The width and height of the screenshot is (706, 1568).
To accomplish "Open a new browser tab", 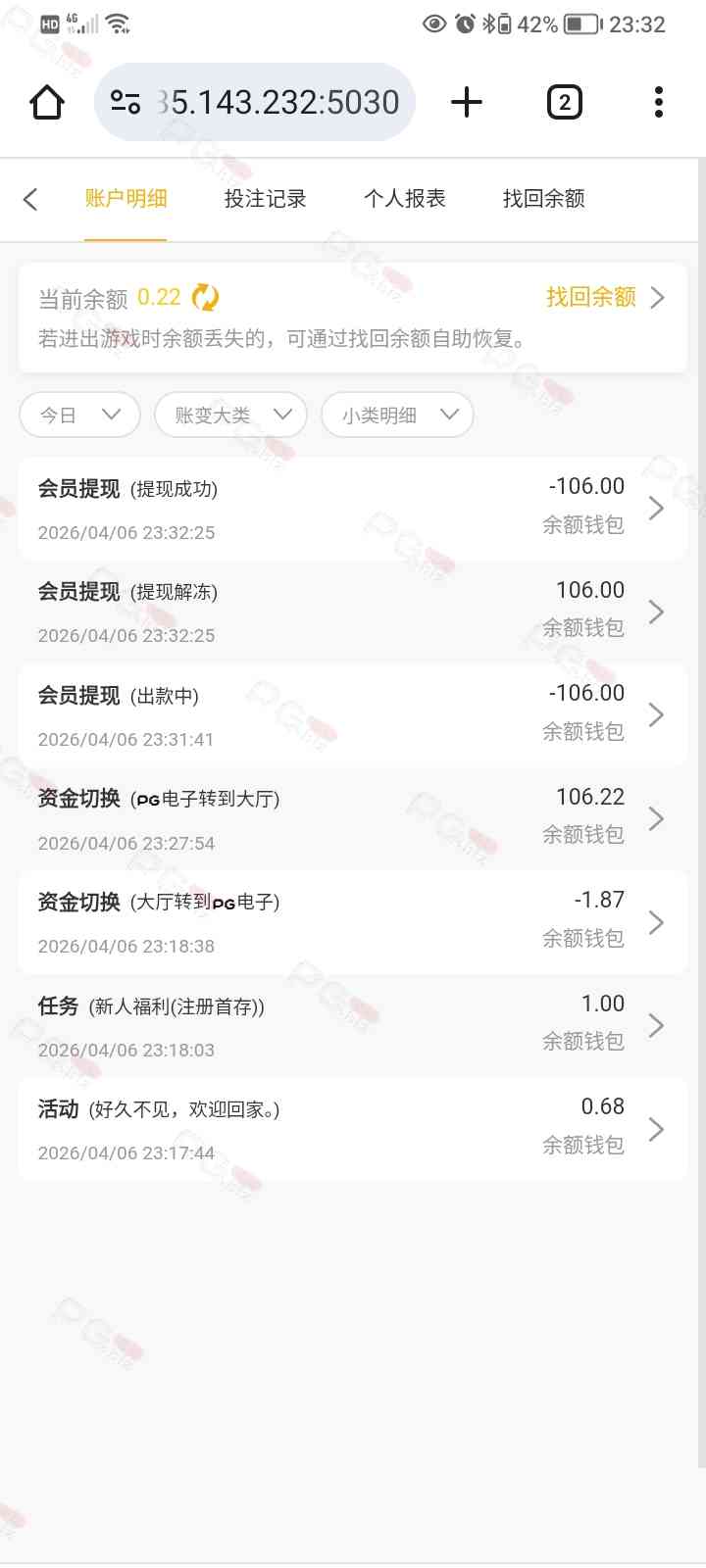I will click(467, 102).
